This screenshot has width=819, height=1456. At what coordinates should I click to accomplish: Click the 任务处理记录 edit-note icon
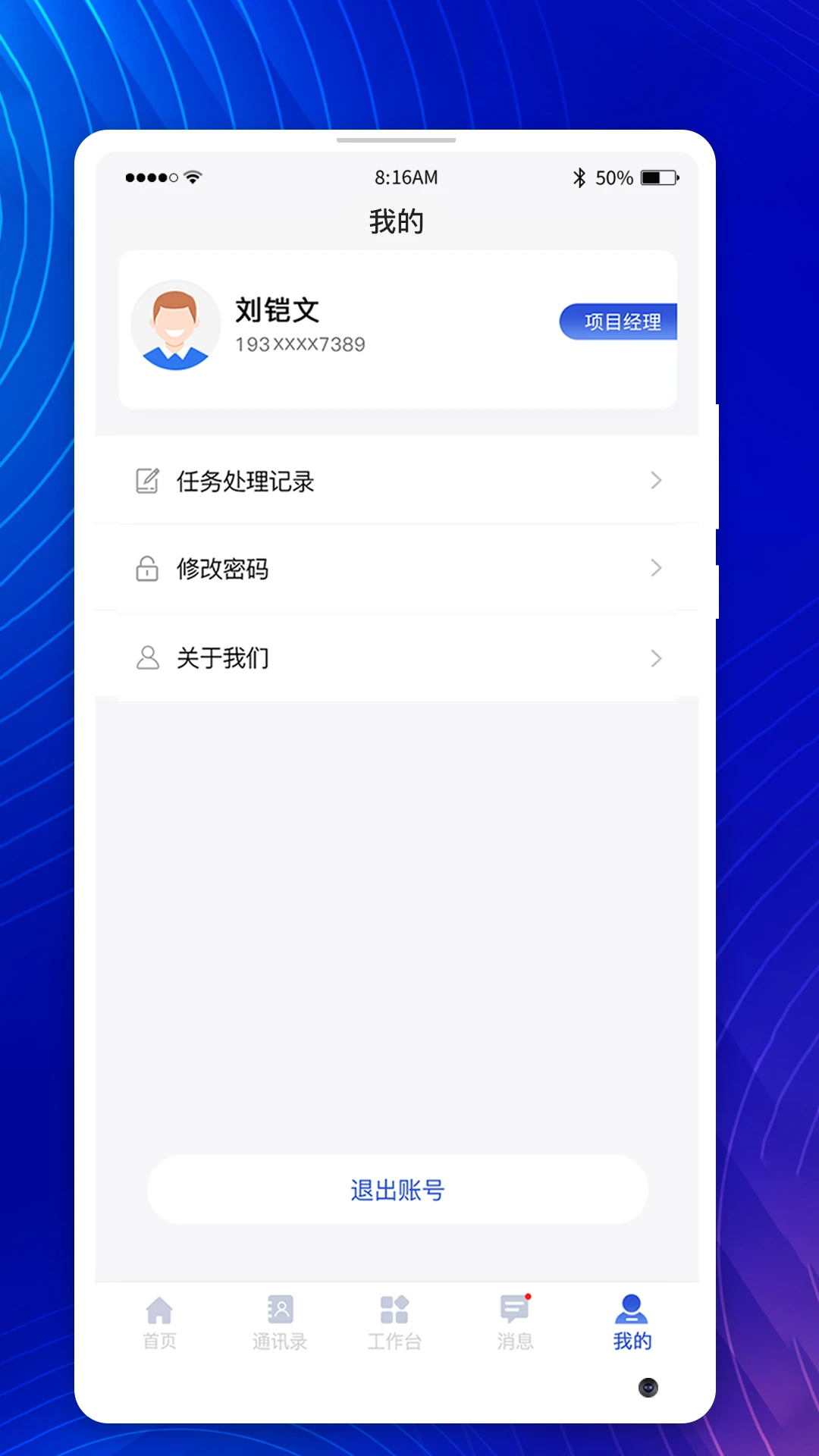click(x=147, y=480)
